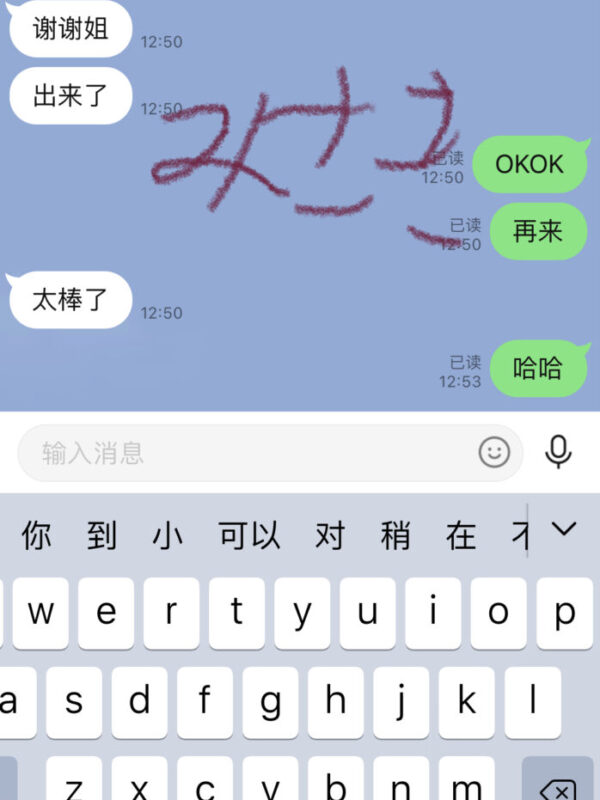Open the emoji sticker picker
The height and width of the screenshot is (800, 600).
tap(494, 453)
